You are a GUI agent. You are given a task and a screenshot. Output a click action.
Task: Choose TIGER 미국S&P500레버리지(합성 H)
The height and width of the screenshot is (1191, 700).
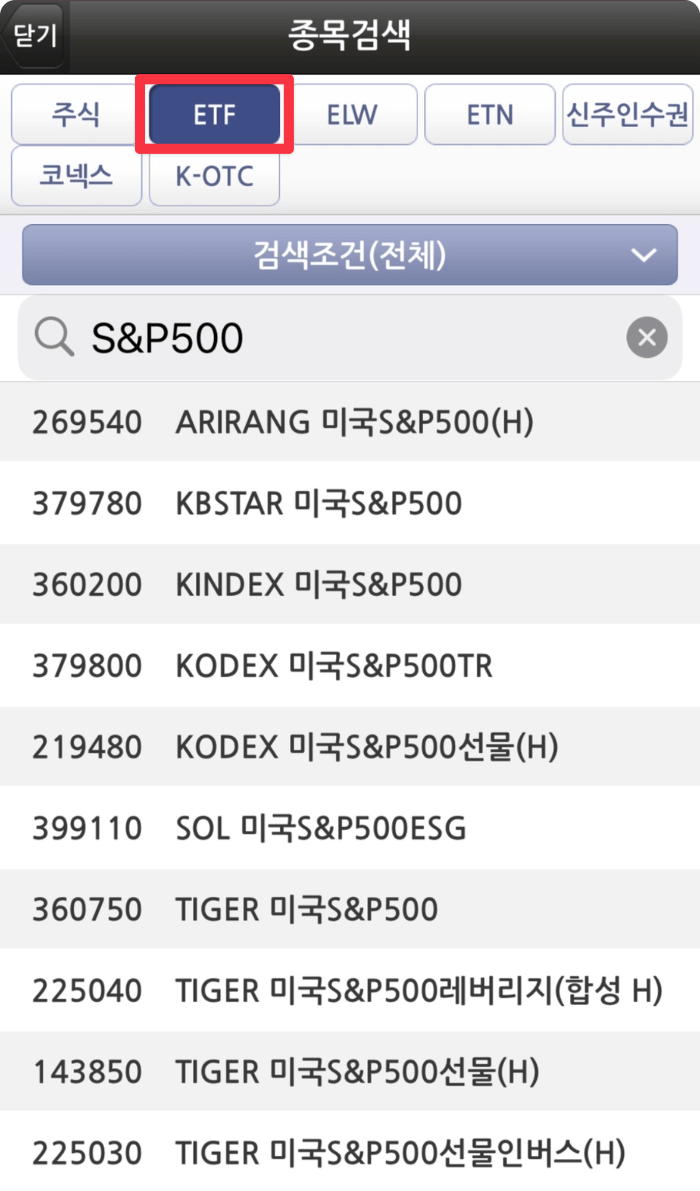(x=350, y=990)
